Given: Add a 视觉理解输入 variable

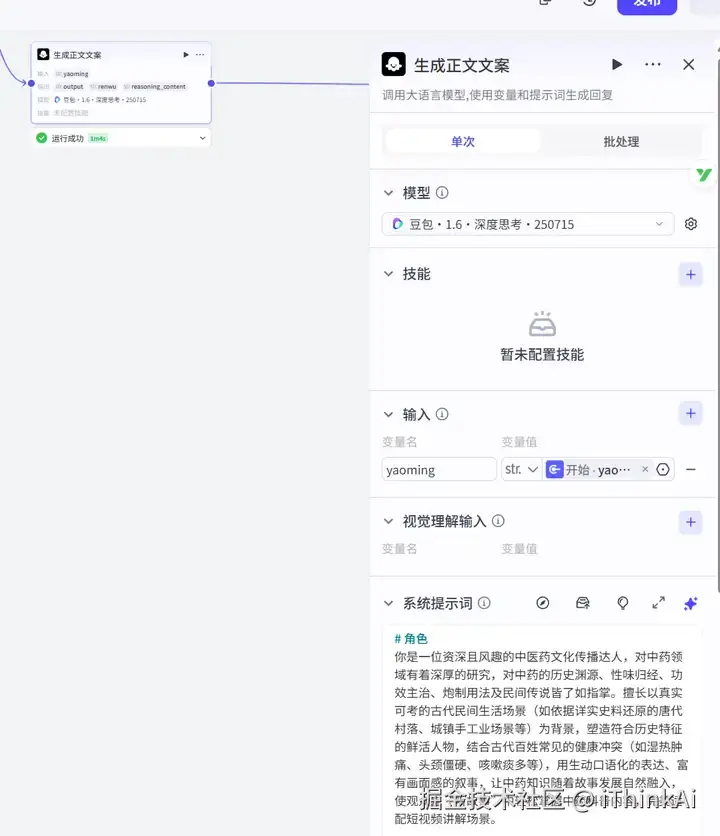Looking at the screenshot, I should [x=690, y=521].
